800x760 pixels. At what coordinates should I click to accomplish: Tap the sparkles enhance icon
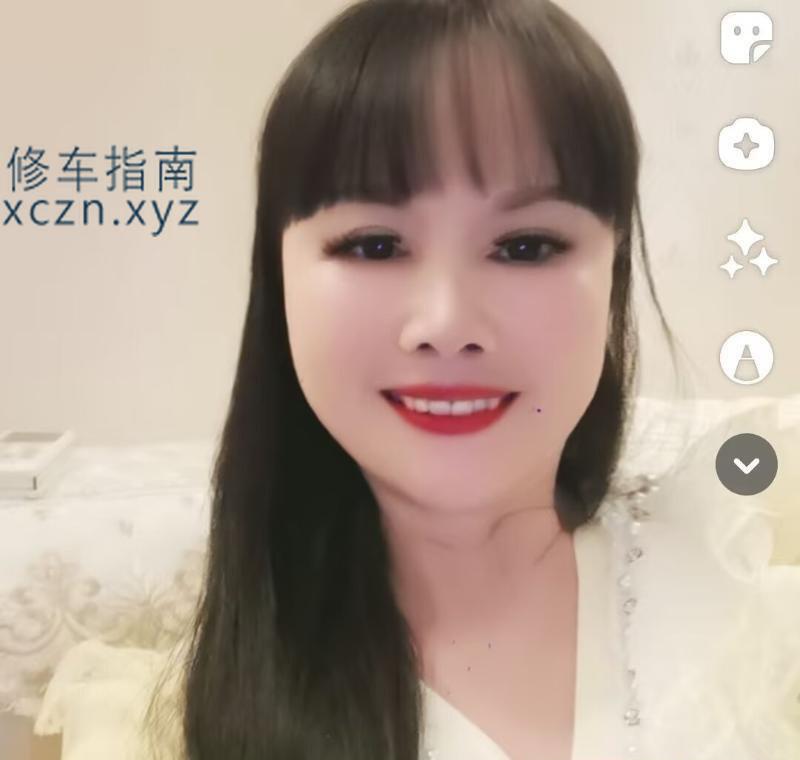click(747, 249)
